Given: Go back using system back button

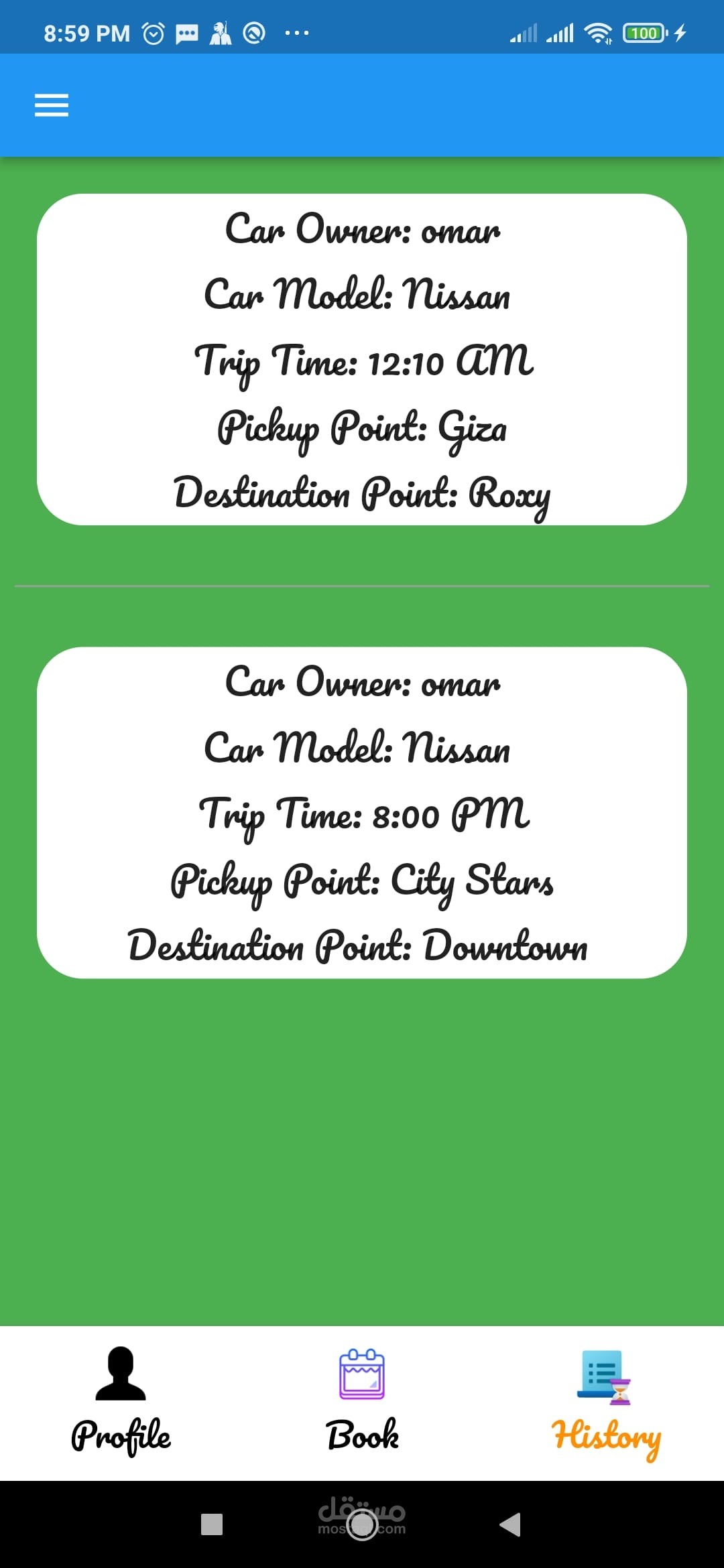Looking at the screenshot, I should pos(510,1524).
